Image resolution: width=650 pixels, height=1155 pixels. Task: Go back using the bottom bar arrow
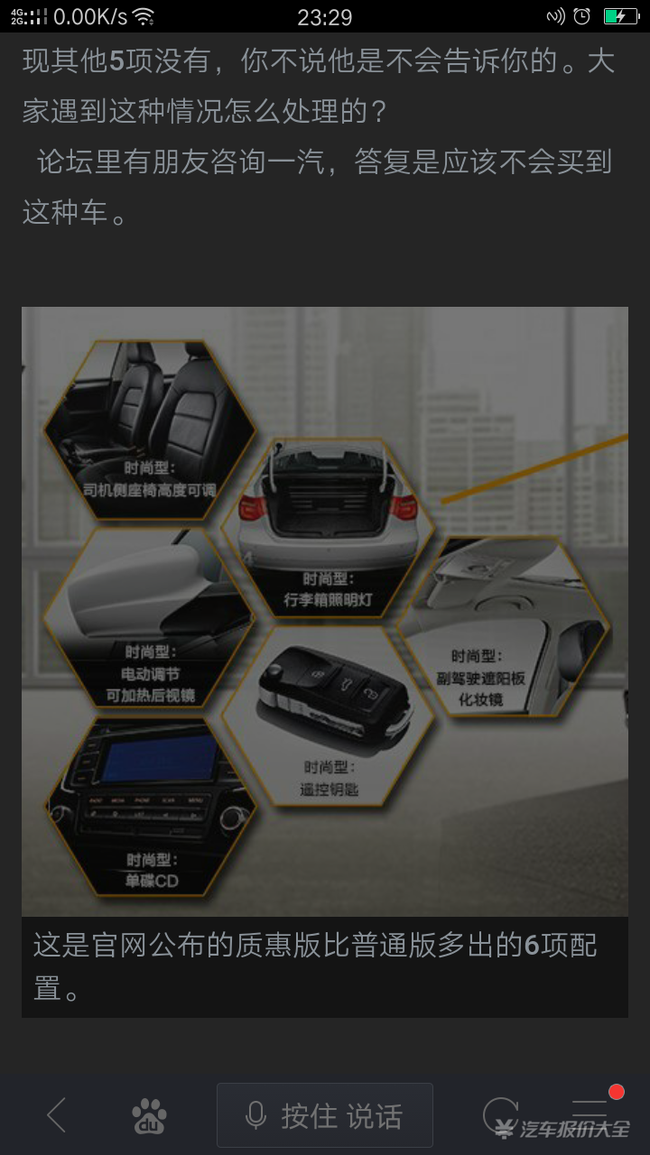click(x=56, y=1115)
